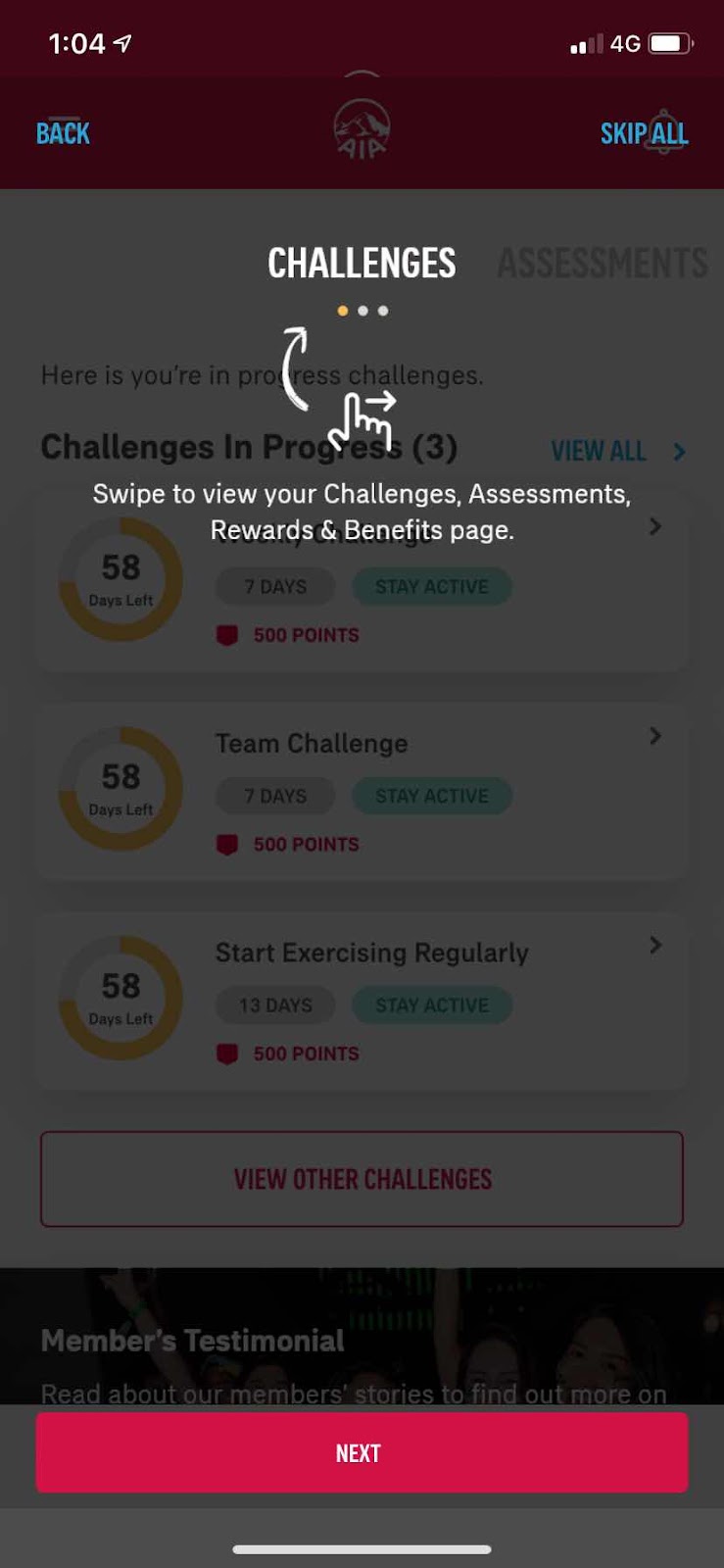Skip all tutorial steps

pos(644,133)
